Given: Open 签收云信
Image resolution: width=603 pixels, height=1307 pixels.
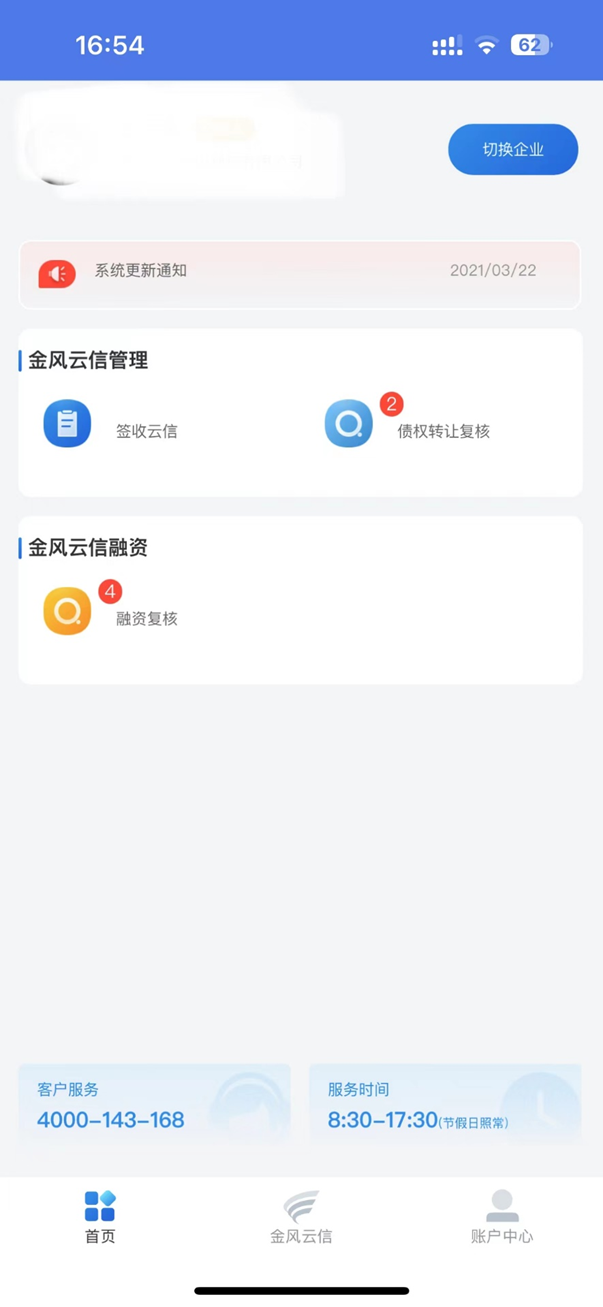Looking at the screenshot, I should pos(110,425).
